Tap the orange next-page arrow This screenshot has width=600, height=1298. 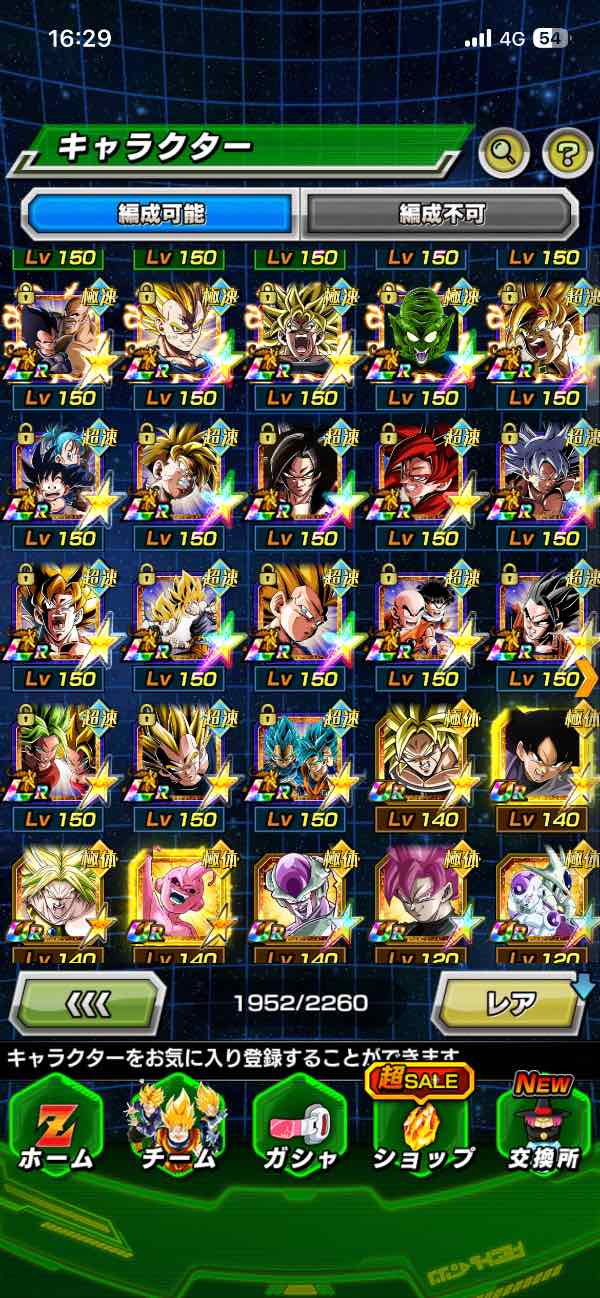tap(587, 678)
